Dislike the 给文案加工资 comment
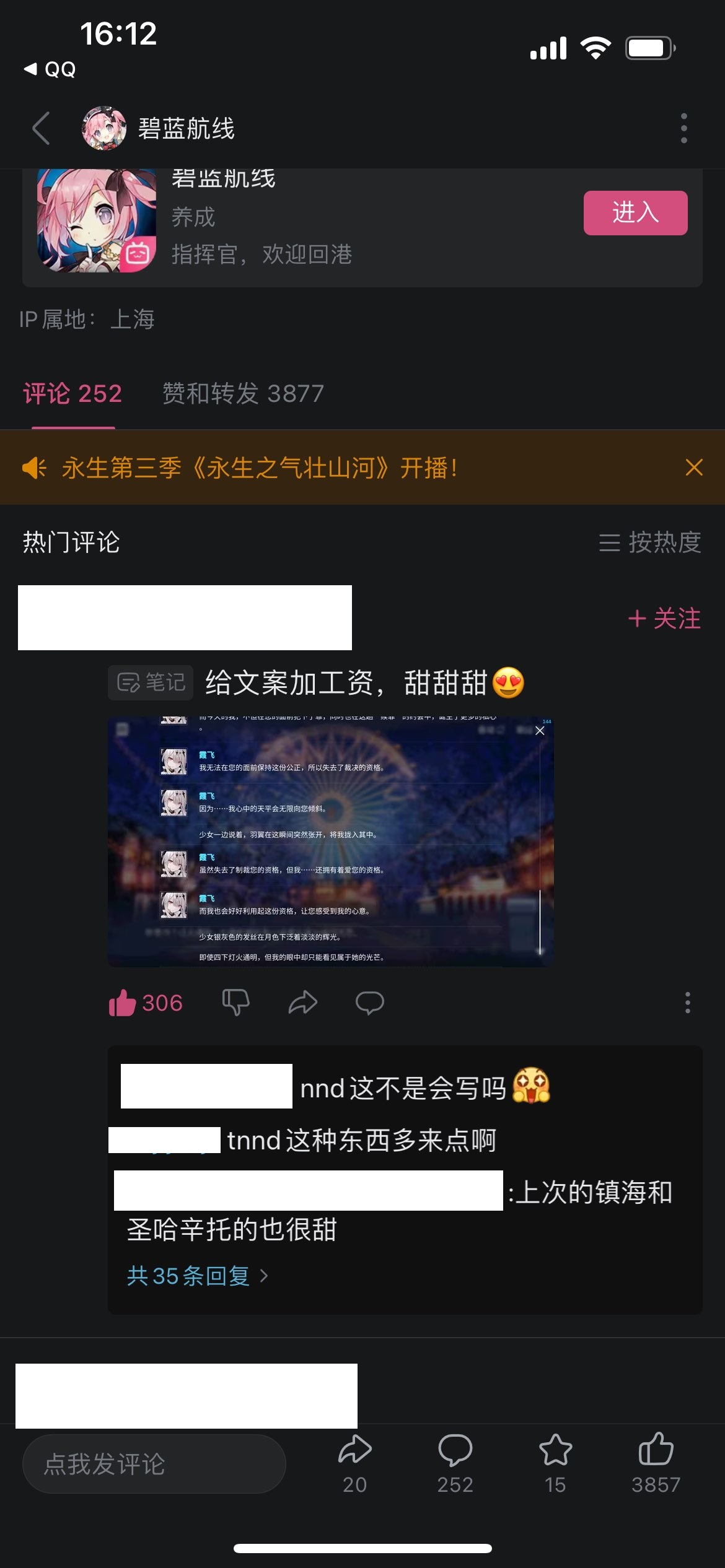This screenshot has height=1568, width=725. point(235,1003)
